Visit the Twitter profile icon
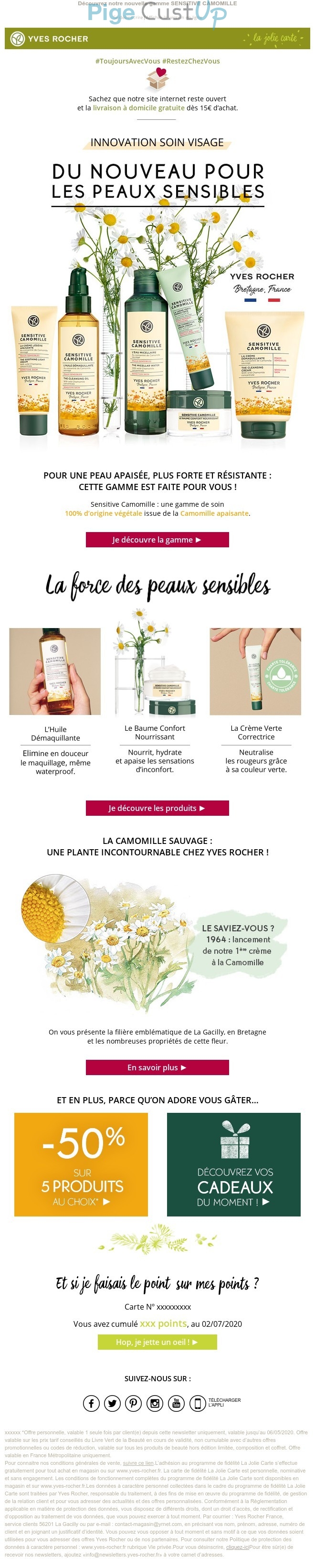Screen dimensions: 315x1568 113,1404
